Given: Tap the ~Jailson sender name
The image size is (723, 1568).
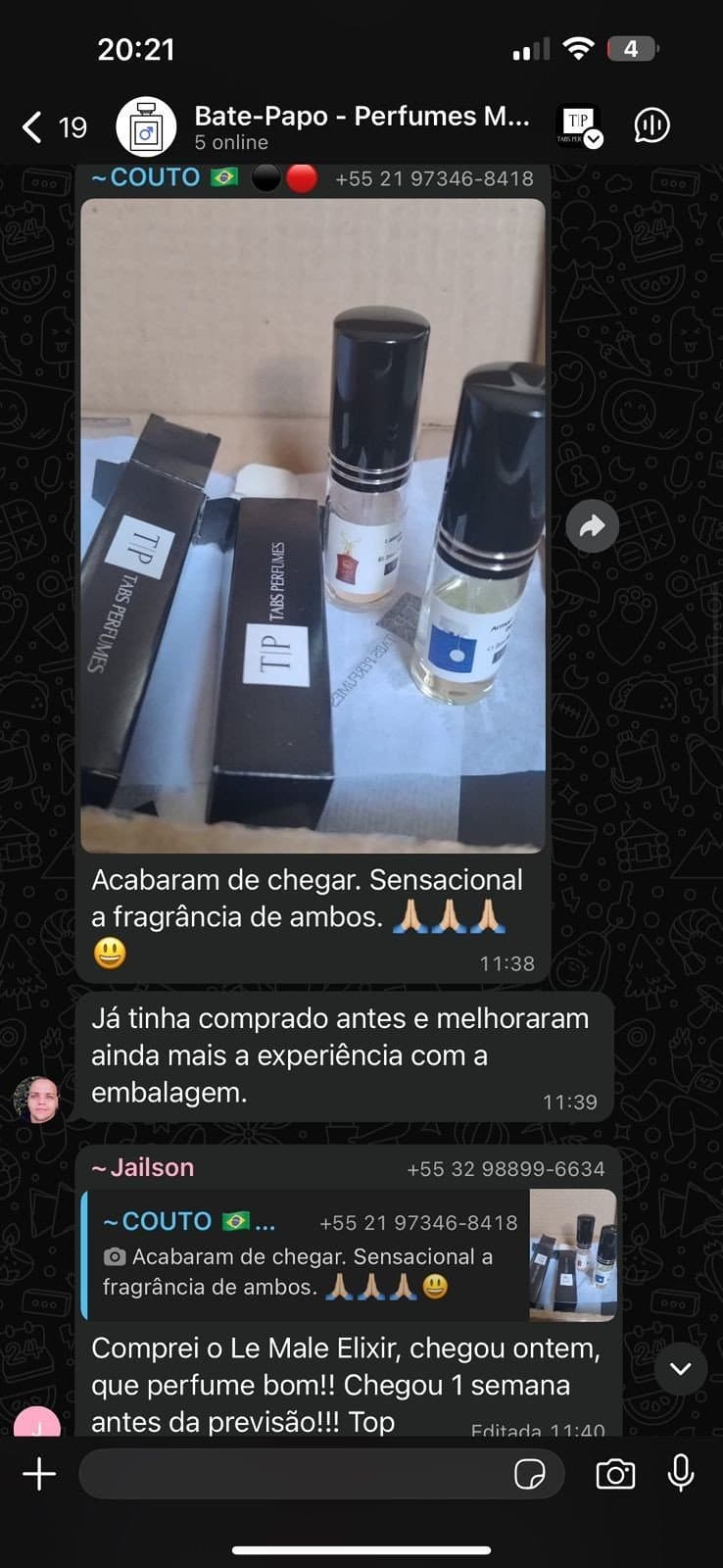Looking at the screenshot, I should 143,1167.
